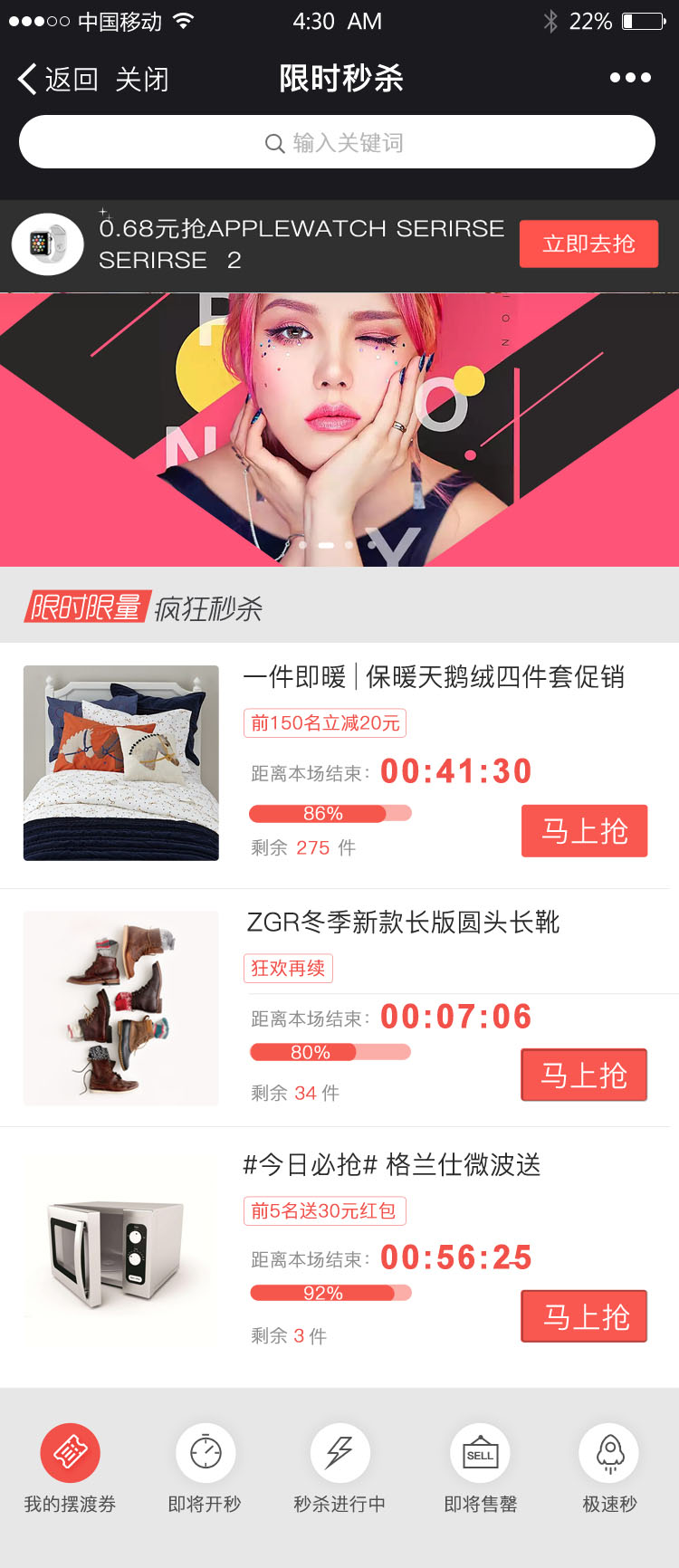Open the ZGR boots product image
The width and height of the screenshot is (679, 1568).
tap(121, 1008)
